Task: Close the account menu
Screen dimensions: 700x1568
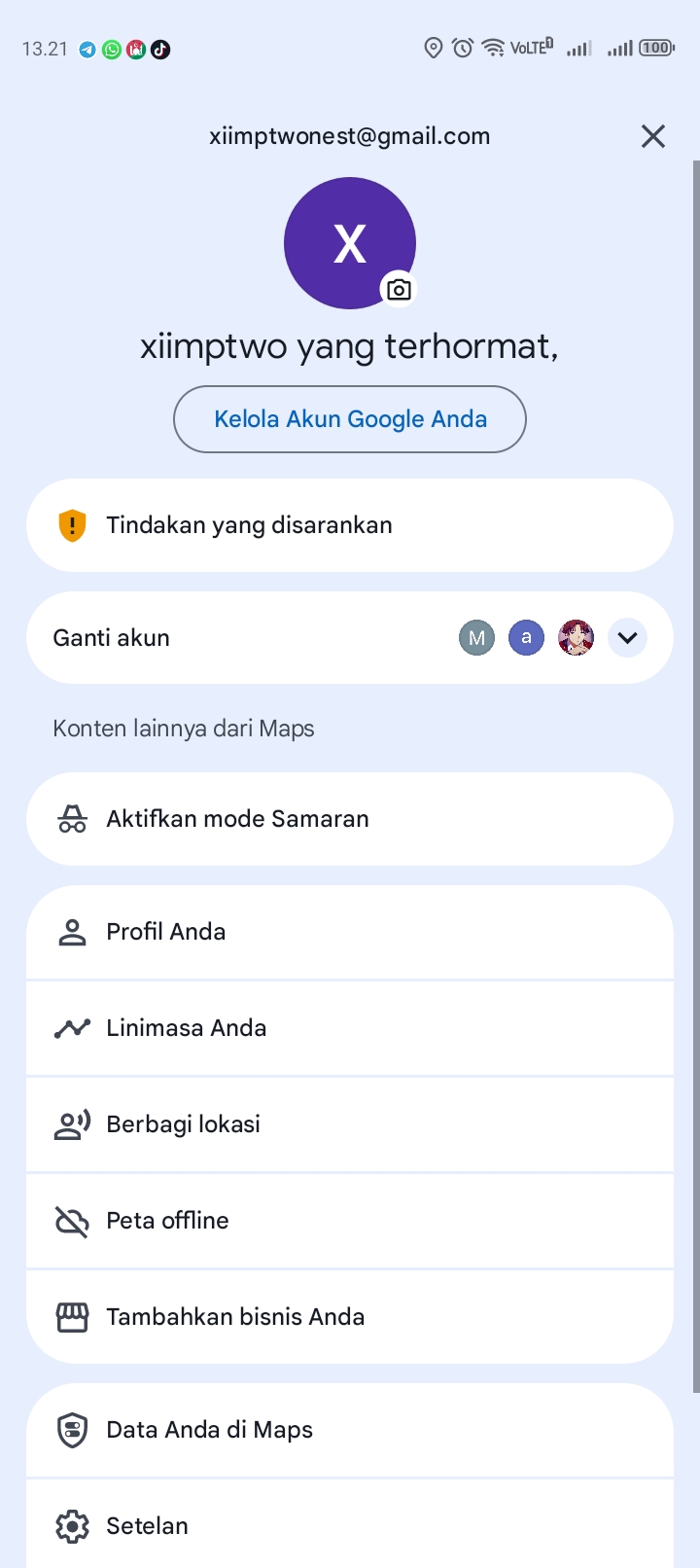Action: 653,136
